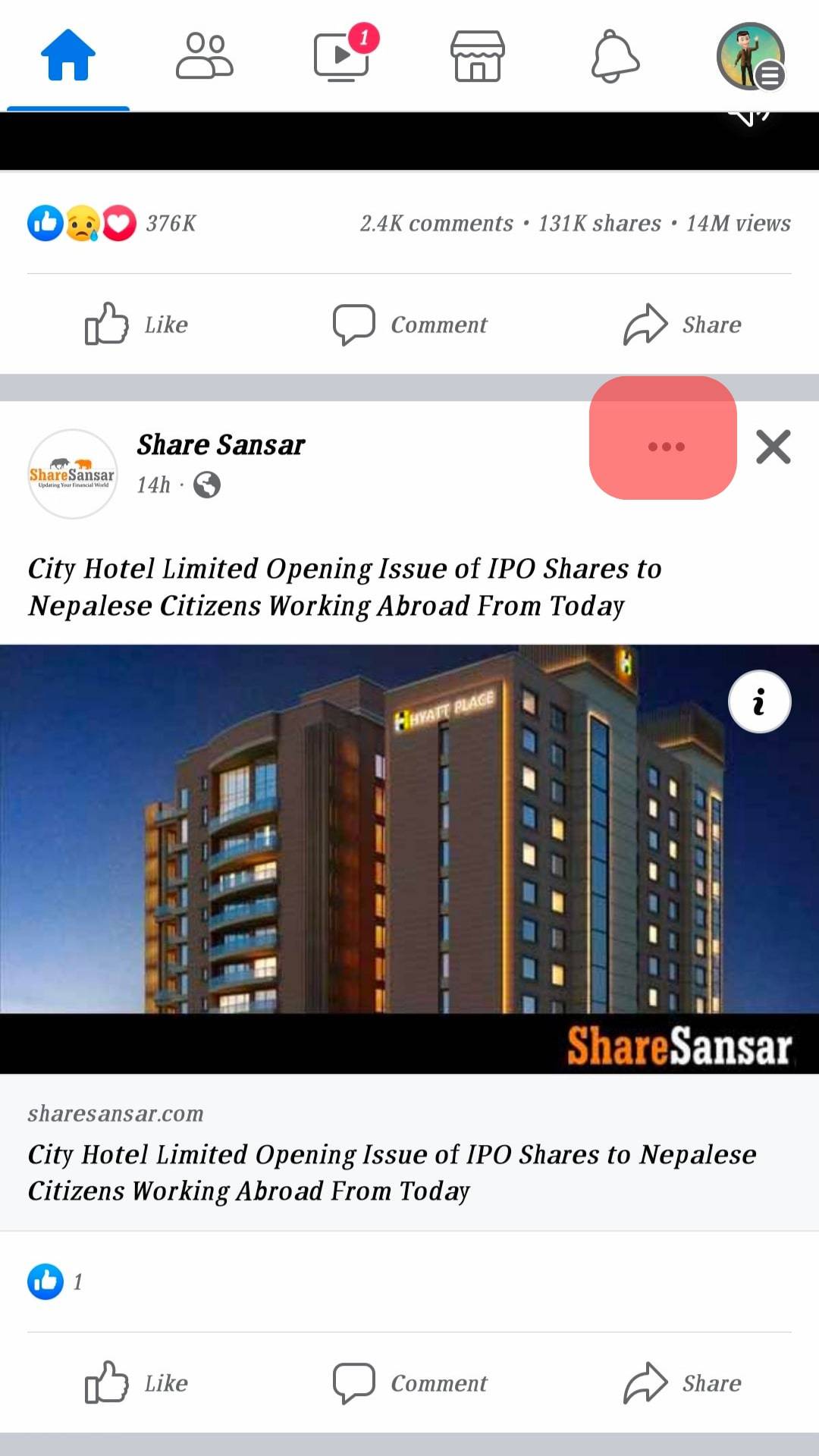Dismiss the Share Sansar post
This screenshot has width=819, height=1456.
(773, 446)
